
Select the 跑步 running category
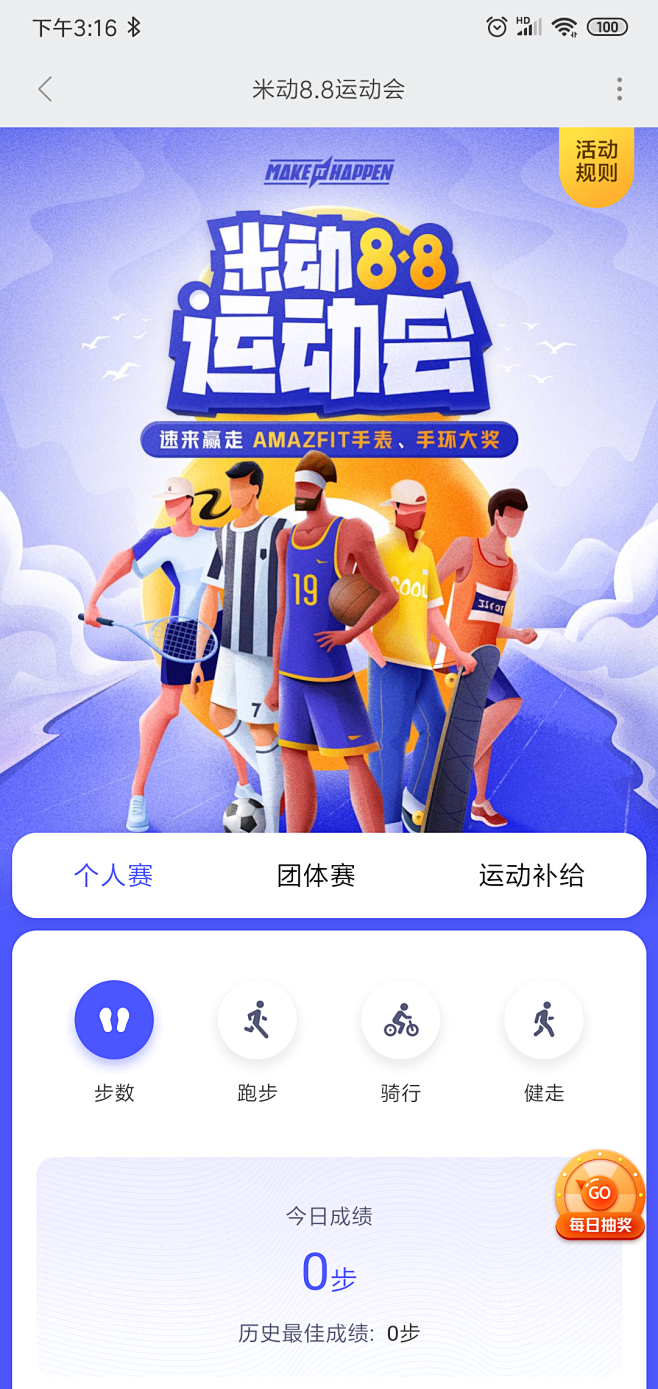click(x=257, y=1020)
